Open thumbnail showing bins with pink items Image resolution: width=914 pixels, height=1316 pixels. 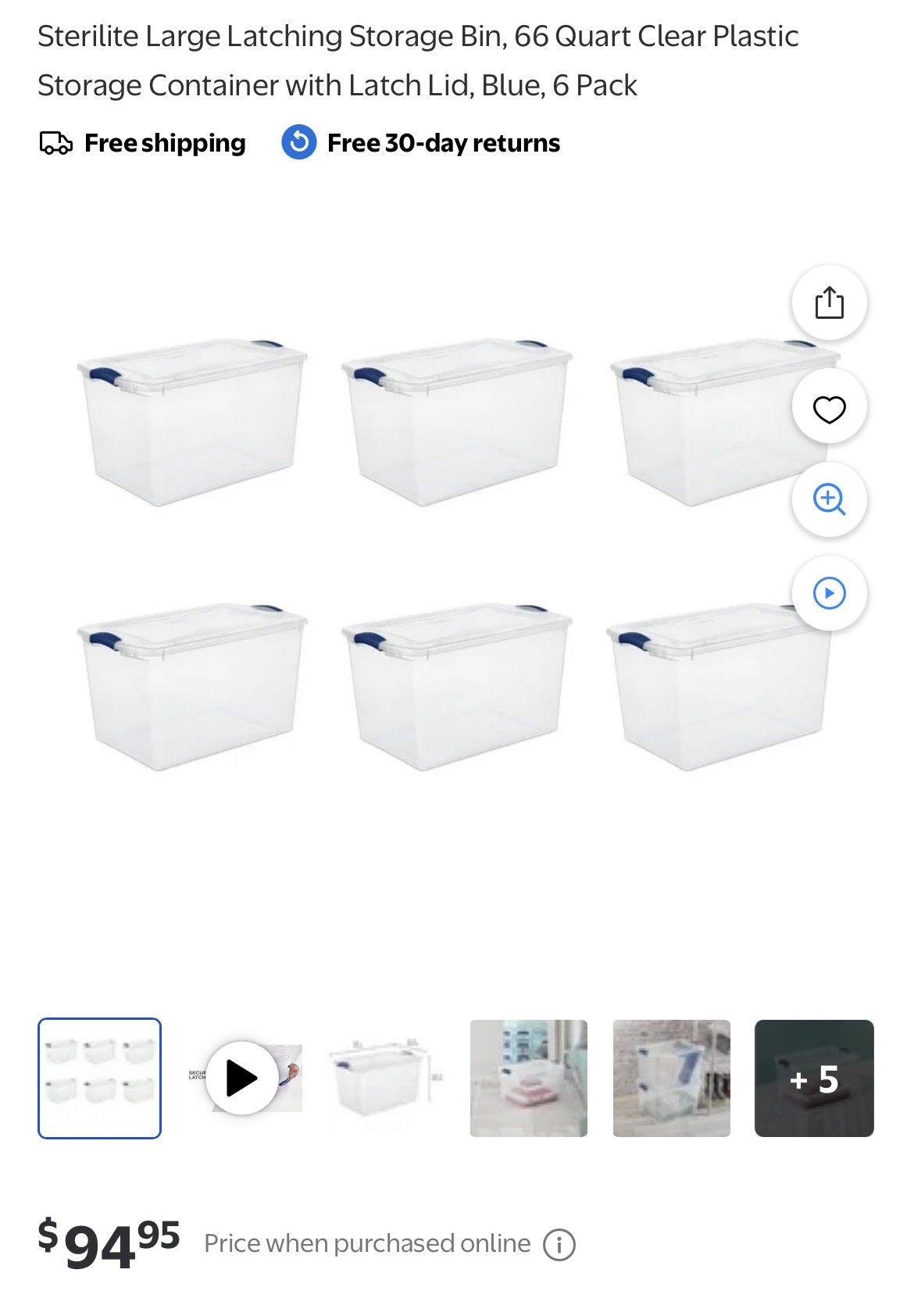pos(528,1078)
